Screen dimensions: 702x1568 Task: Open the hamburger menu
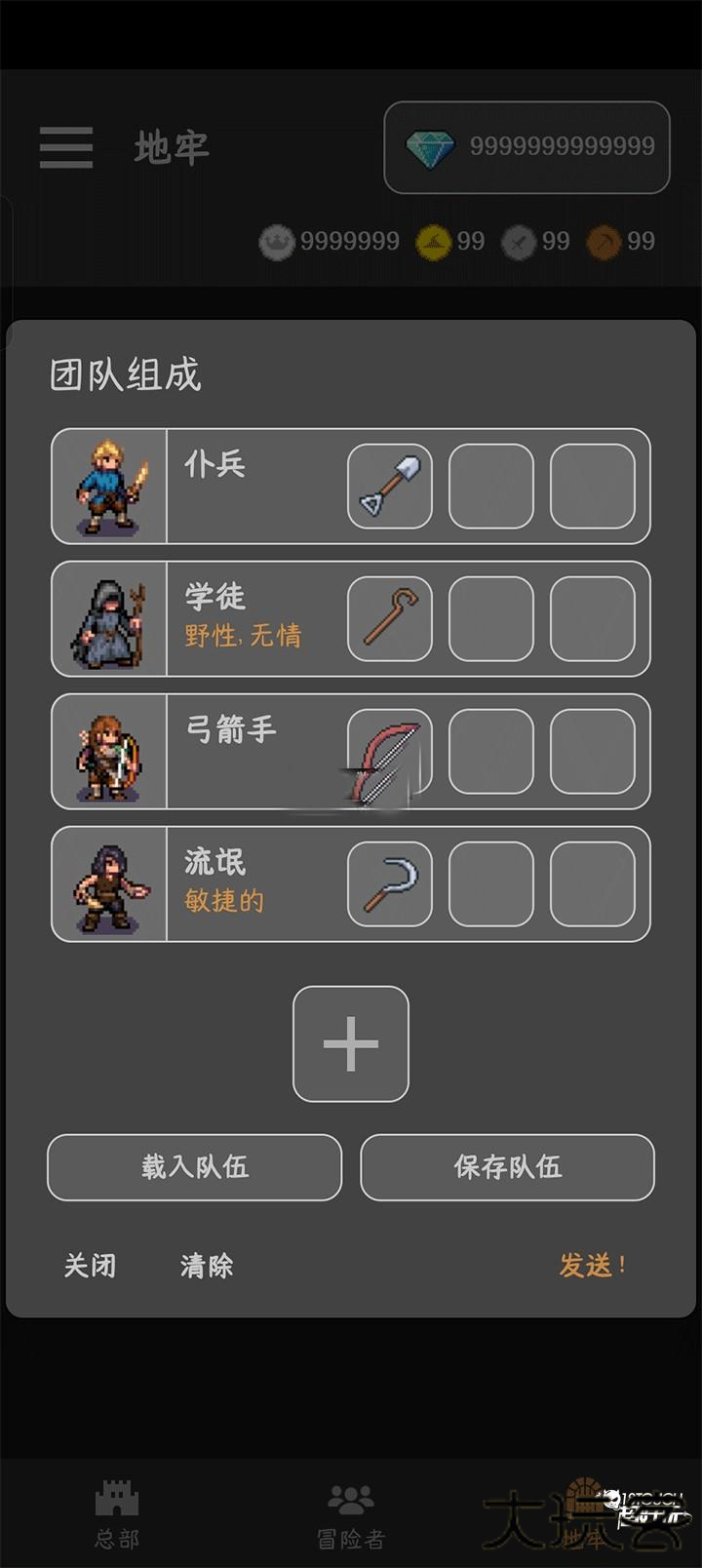click(66, 147)
